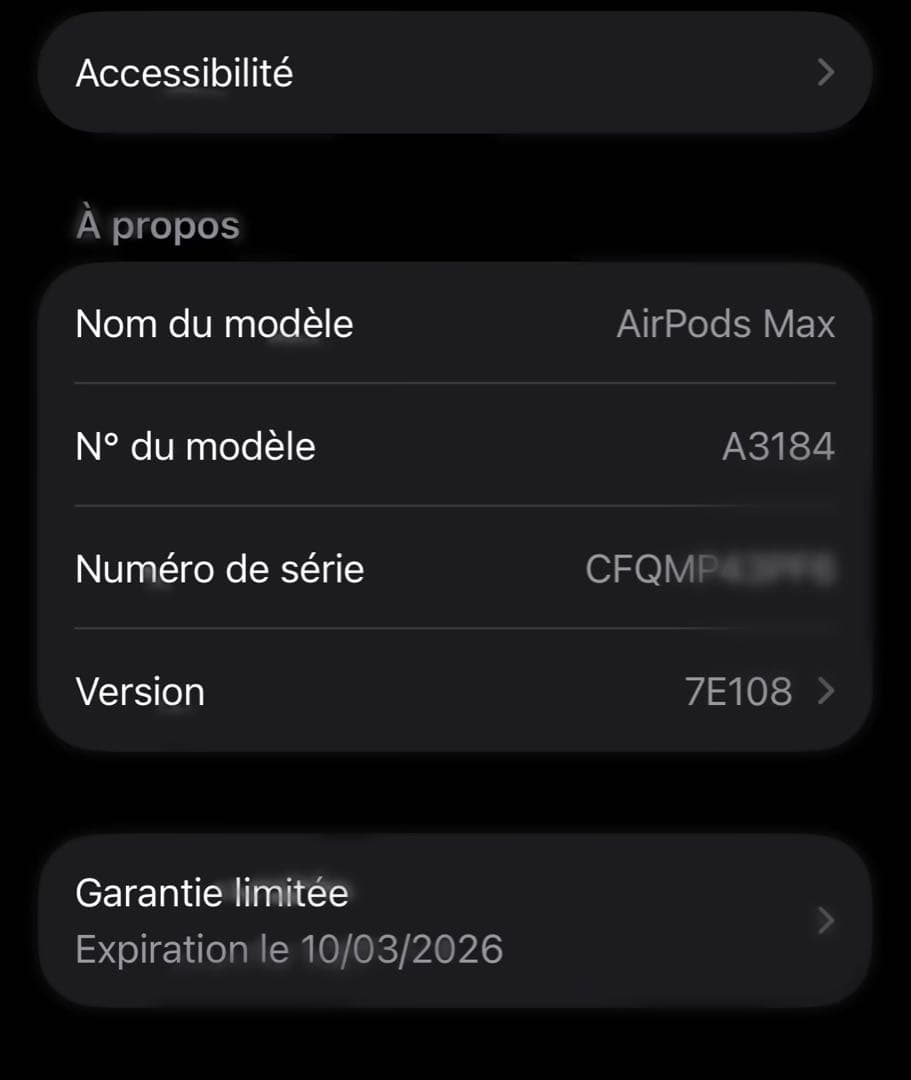
Task: Click the Version label text
Action: pyautogui.click(x=140, y=691)
